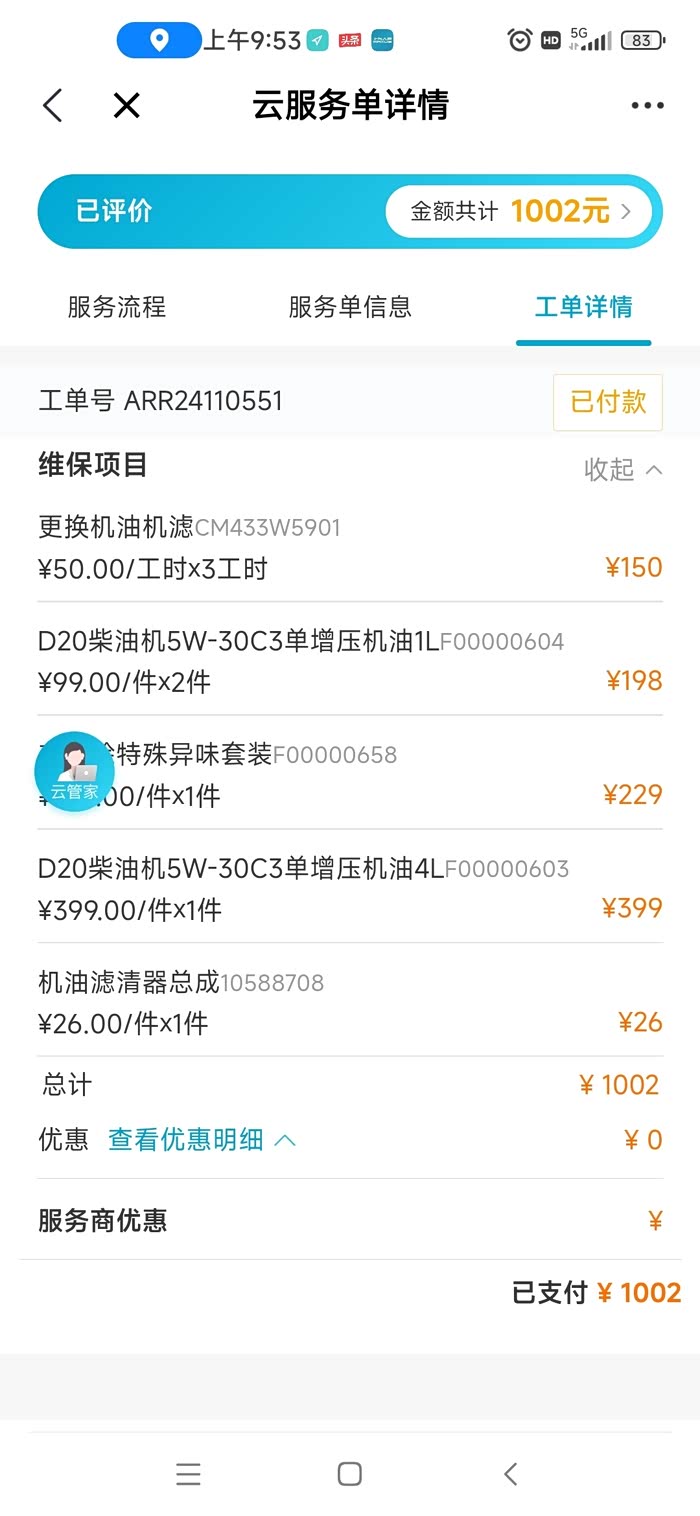This screenshot has height=1516, width=700.
Task: Go back using the header arrow
Action: click(x=53, y=105)
